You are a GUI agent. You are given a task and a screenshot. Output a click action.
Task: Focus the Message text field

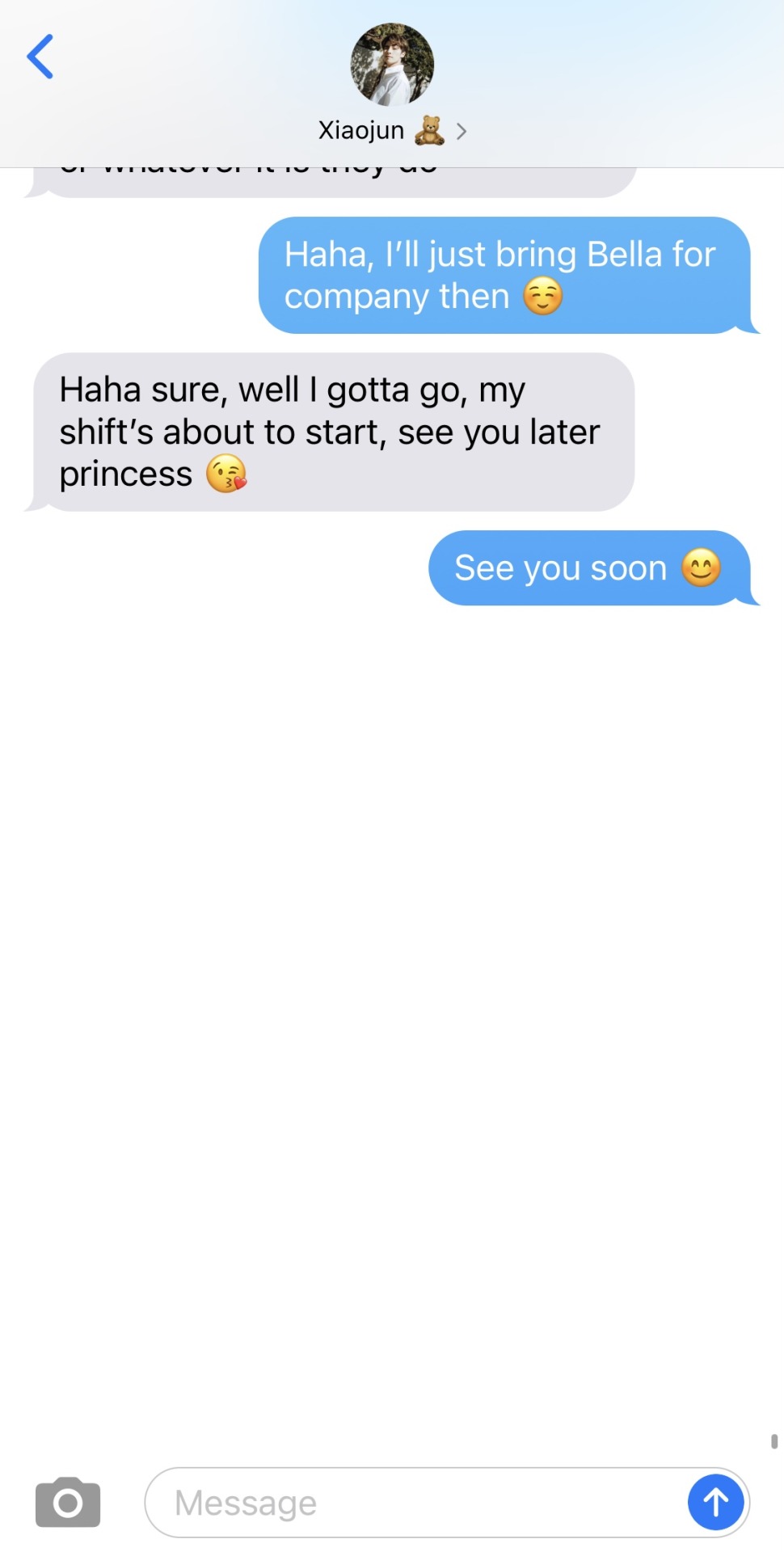click(412, 1503)
